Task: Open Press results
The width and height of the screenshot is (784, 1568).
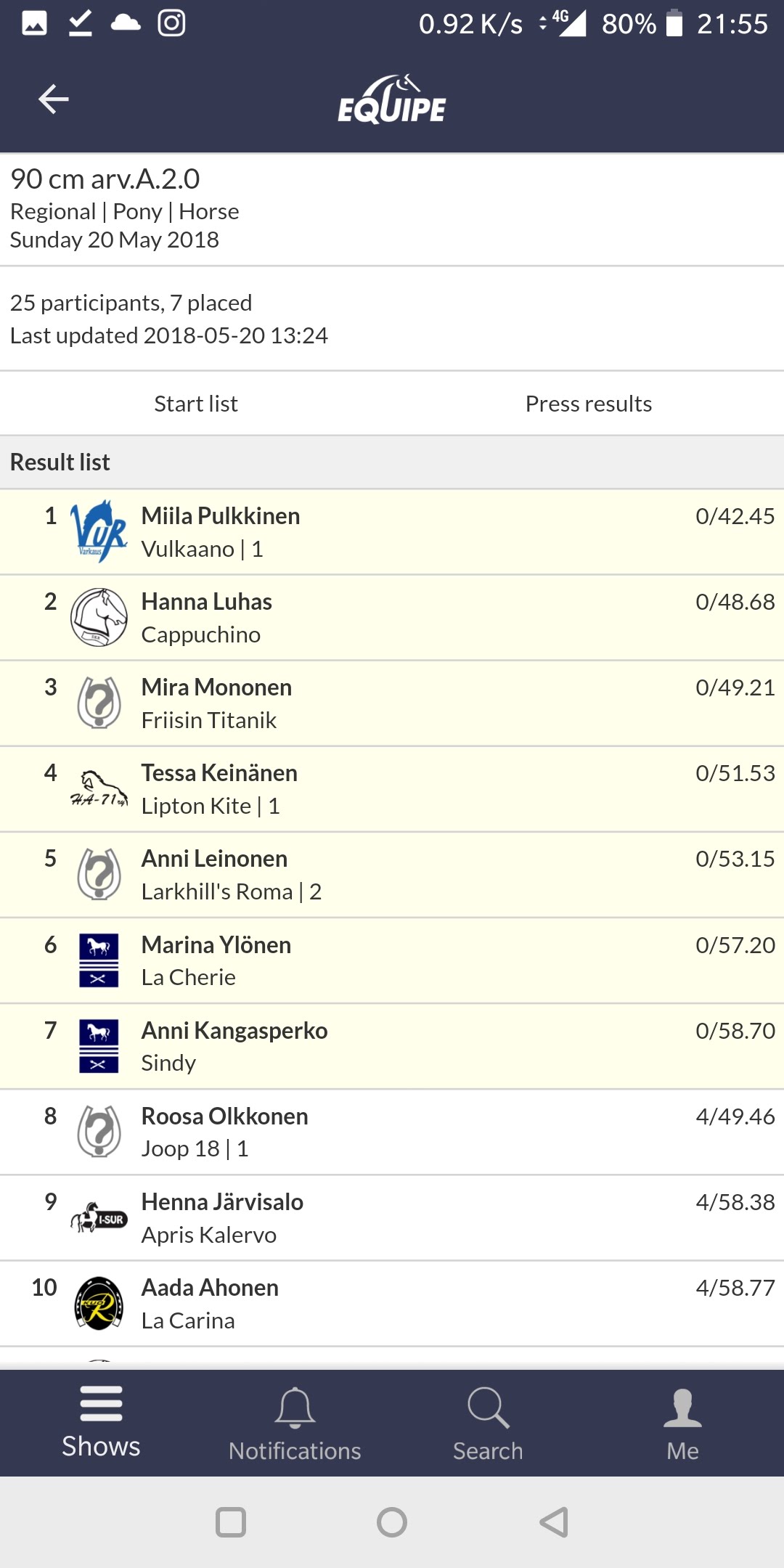Action: (x=589, y=404)
